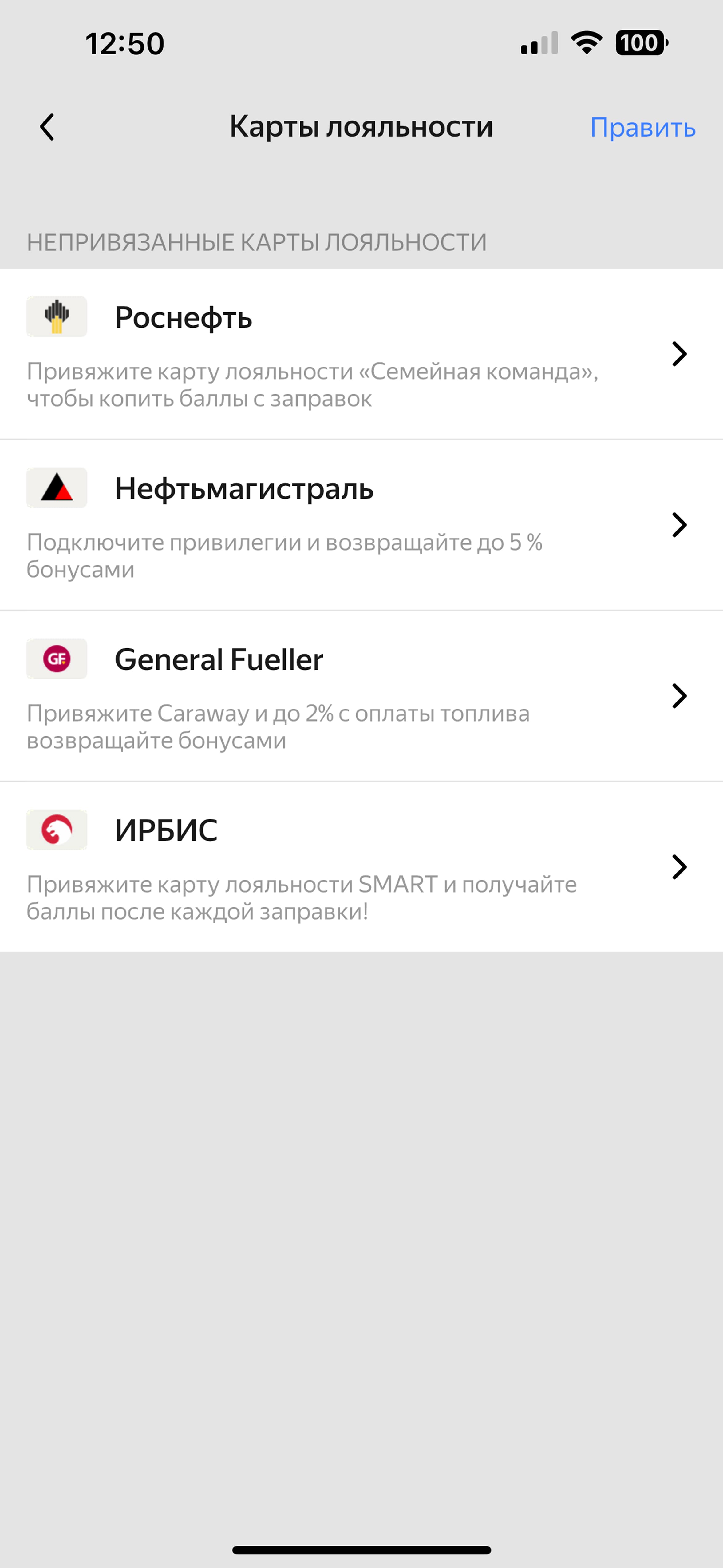This screenshot has height=1568, width=723.
Task: Open the ИРБИС loyalty card row
Action: [x=361, y=867]
